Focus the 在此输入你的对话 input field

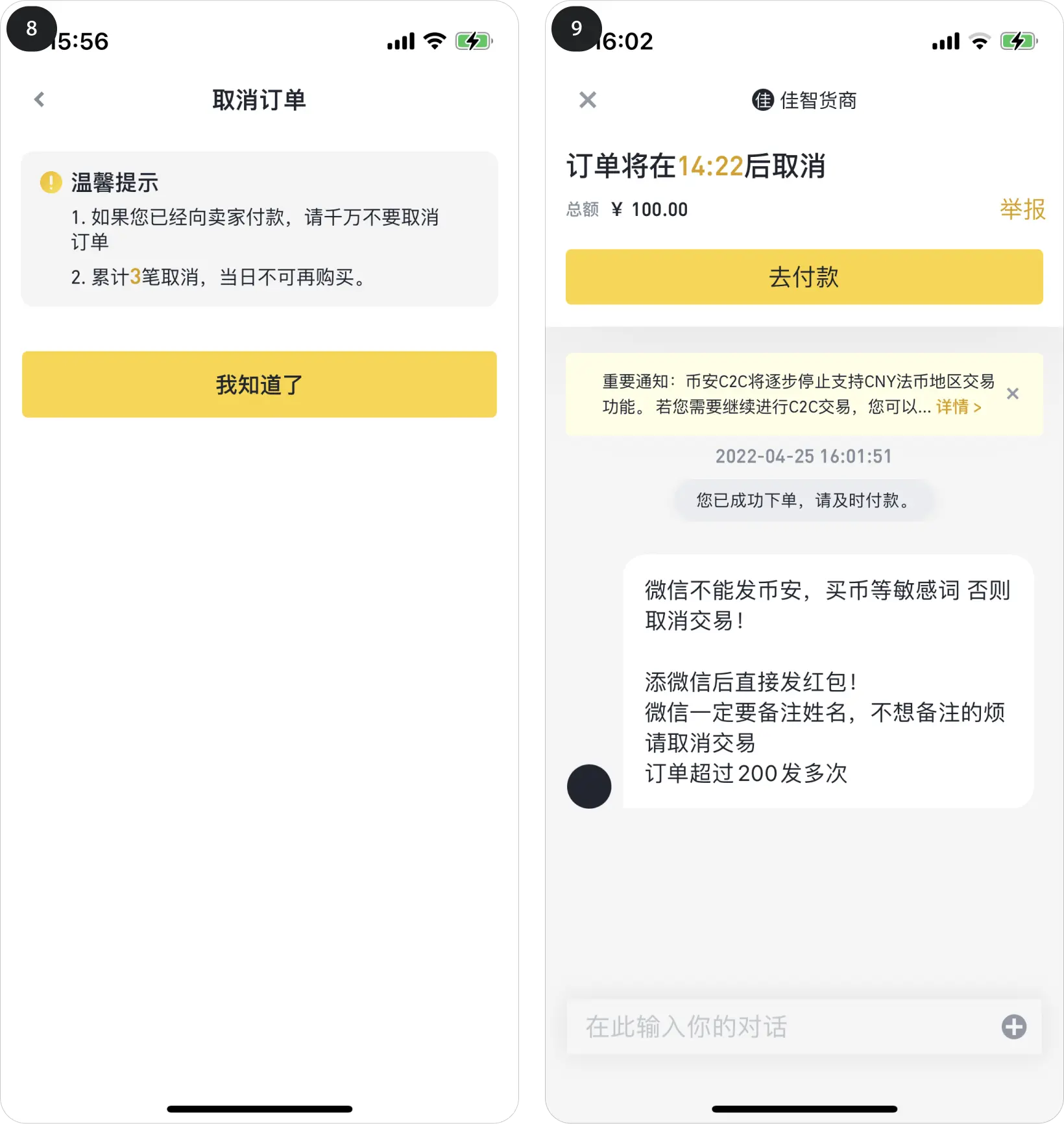(779, 1027)
